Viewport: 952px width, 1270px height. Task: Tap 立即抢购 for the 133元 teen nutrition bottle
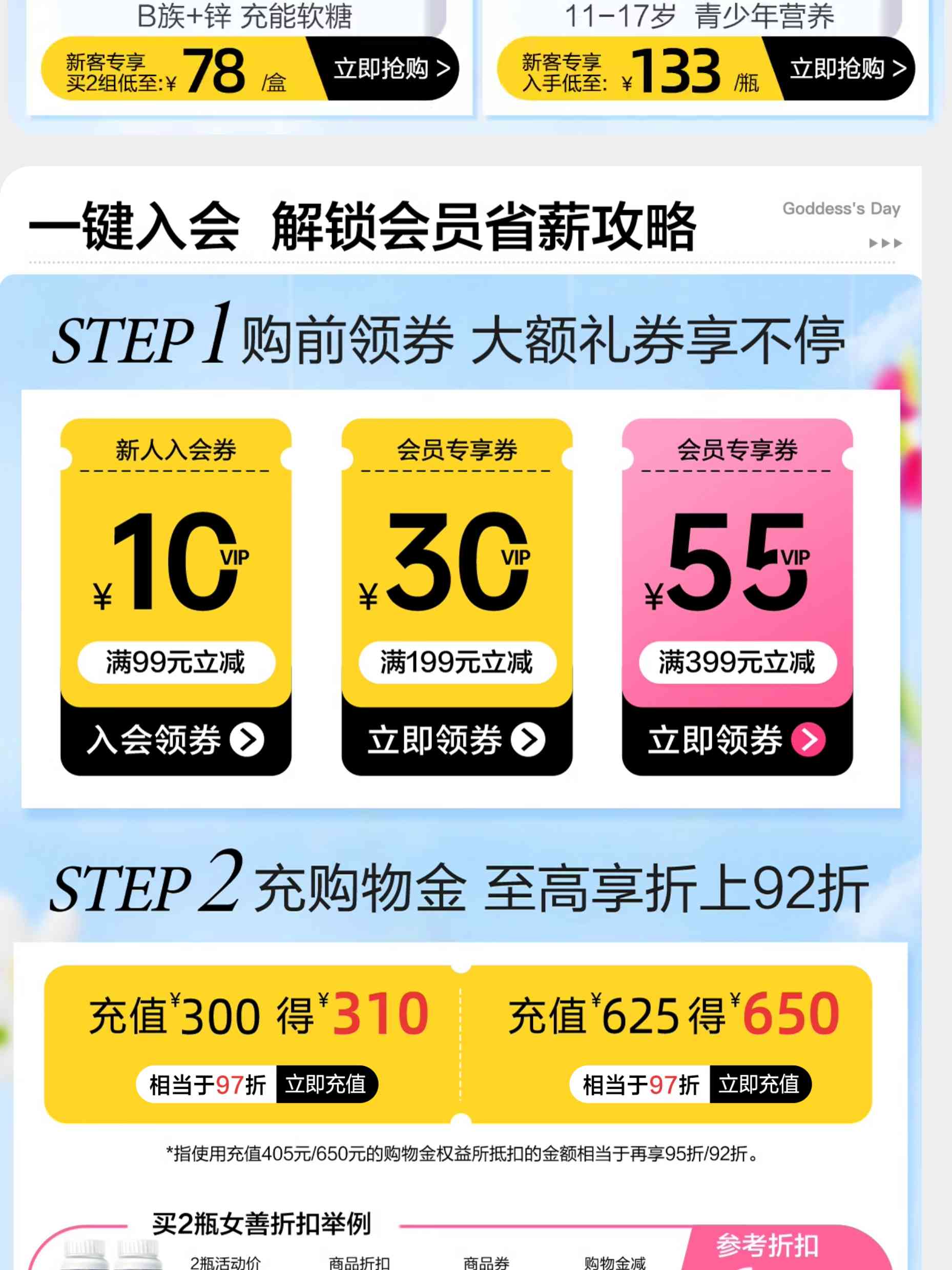pyautogui.click(x=847, y=69)
